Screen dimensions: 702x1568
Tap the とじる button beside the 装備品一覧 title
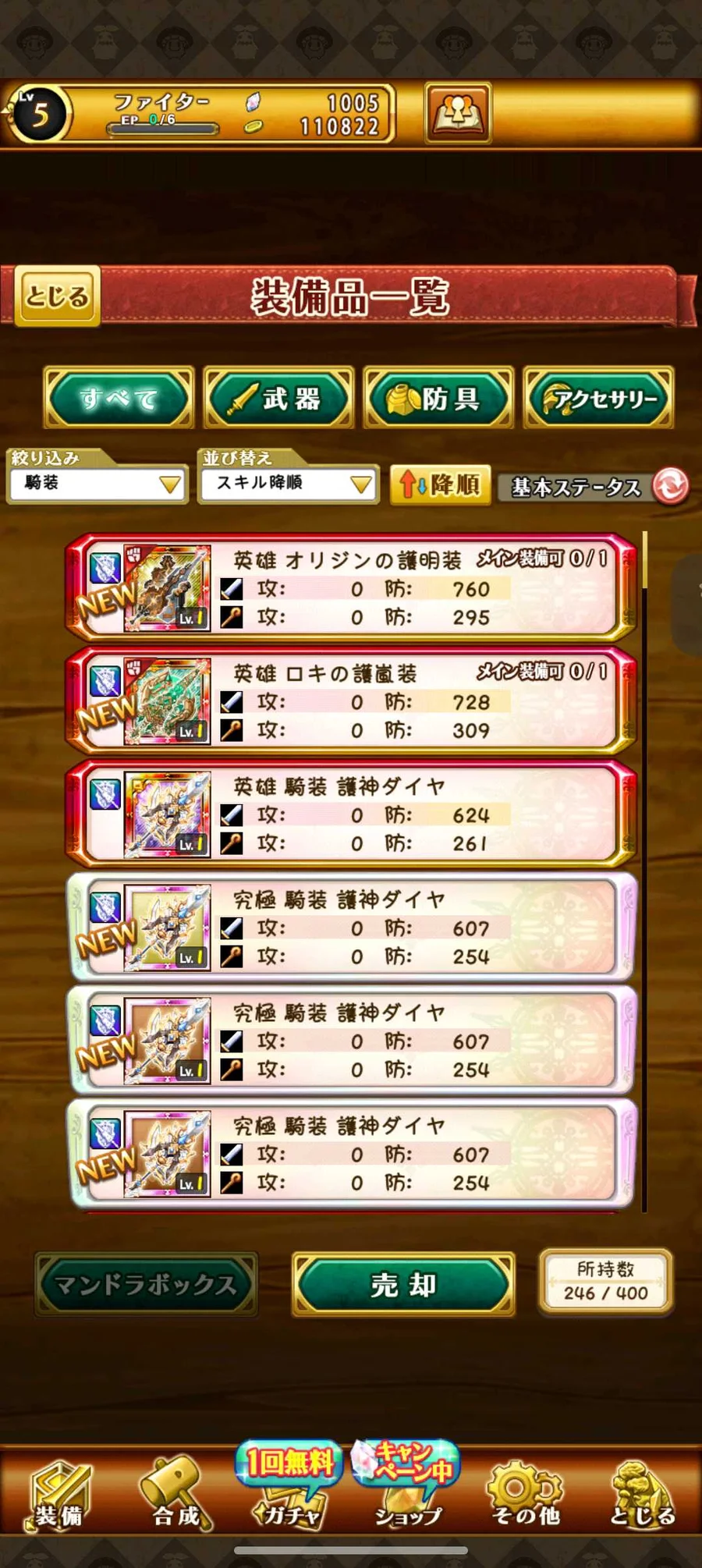point(57,296)
